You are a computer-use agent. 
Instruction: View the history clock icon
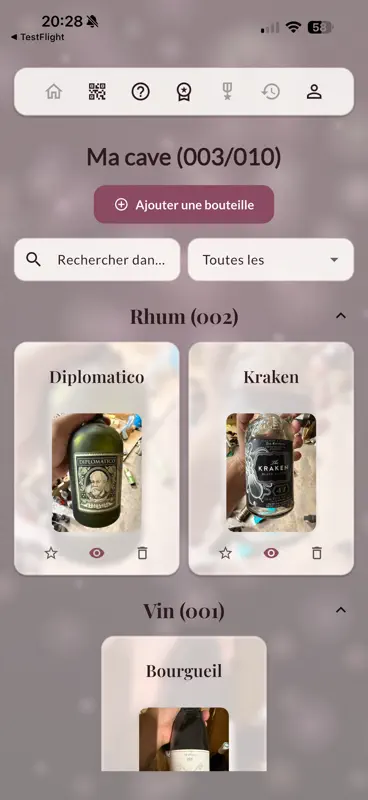coord(271,92)
